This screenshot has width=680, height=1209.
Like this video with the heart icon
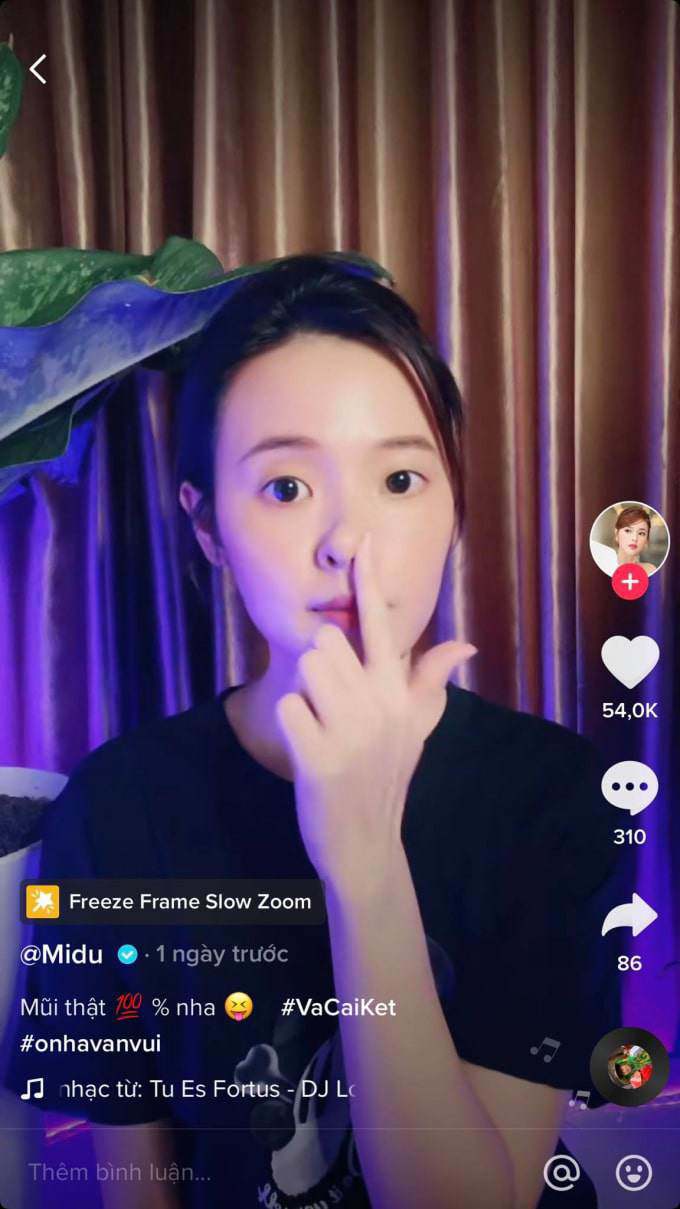click(x=629, y=663)
